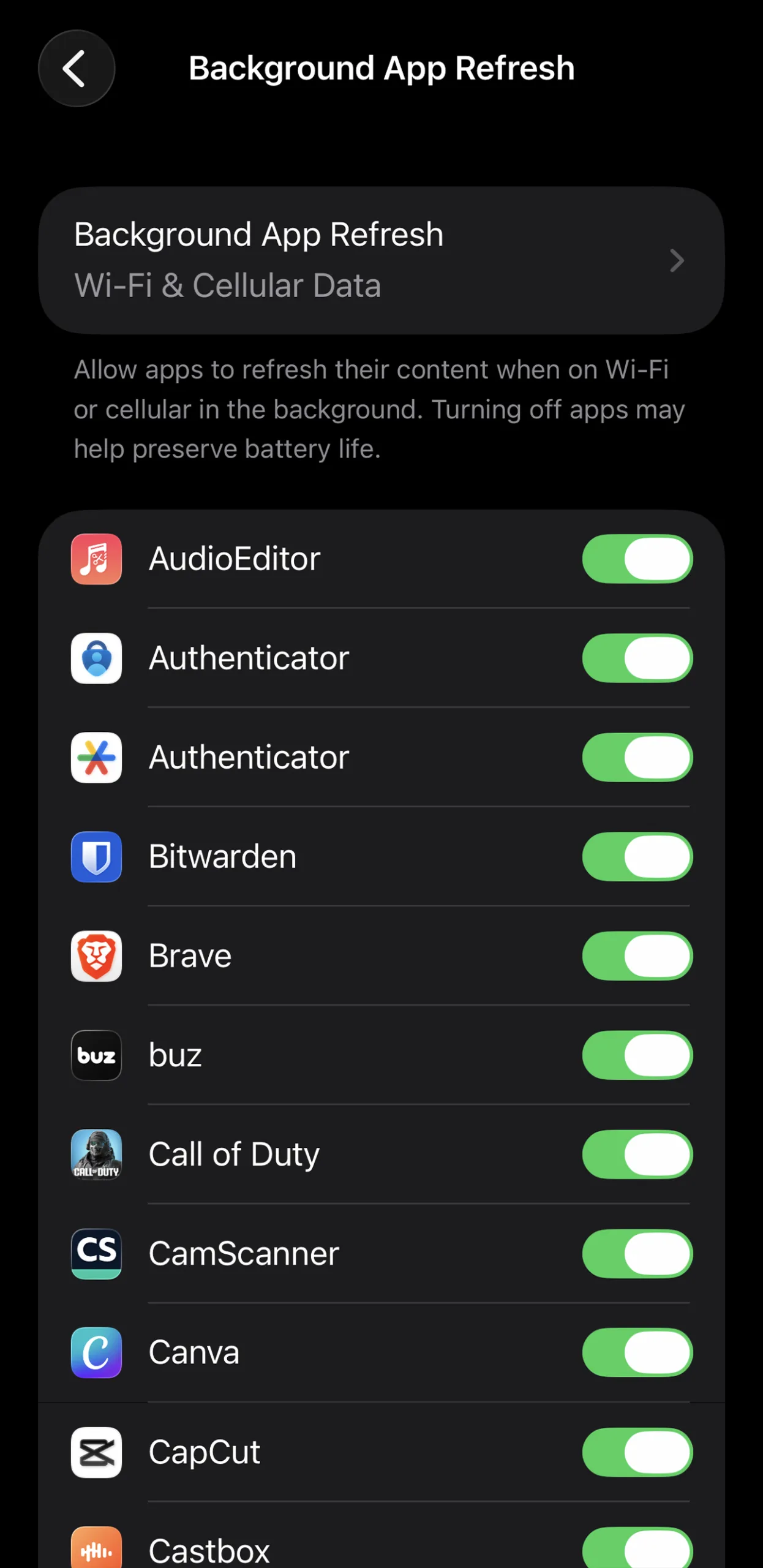The image size is (763, 1568).
Task: Toggle the CamScanner switch off
Action: (637, 1253)
